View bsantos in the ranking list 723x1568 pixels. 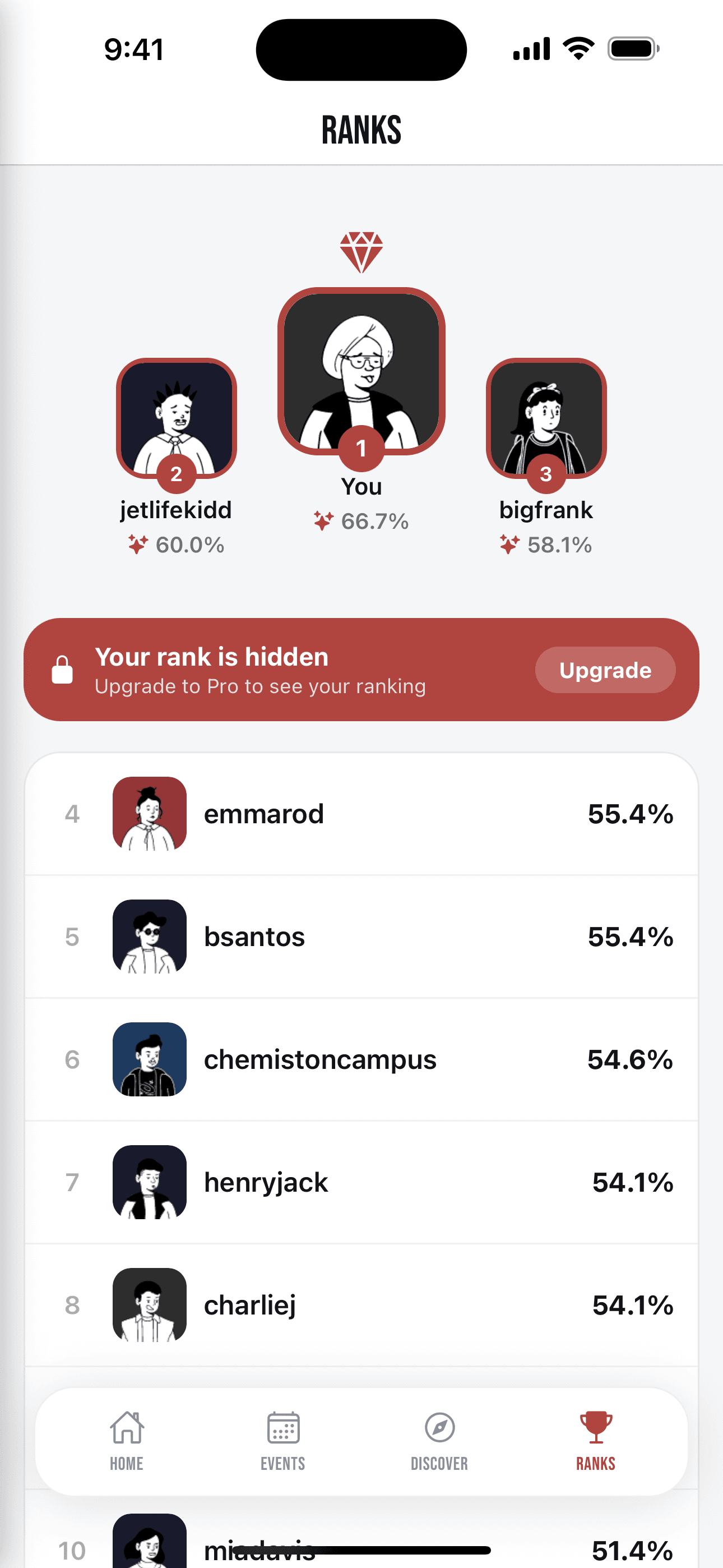pos(361,937)
